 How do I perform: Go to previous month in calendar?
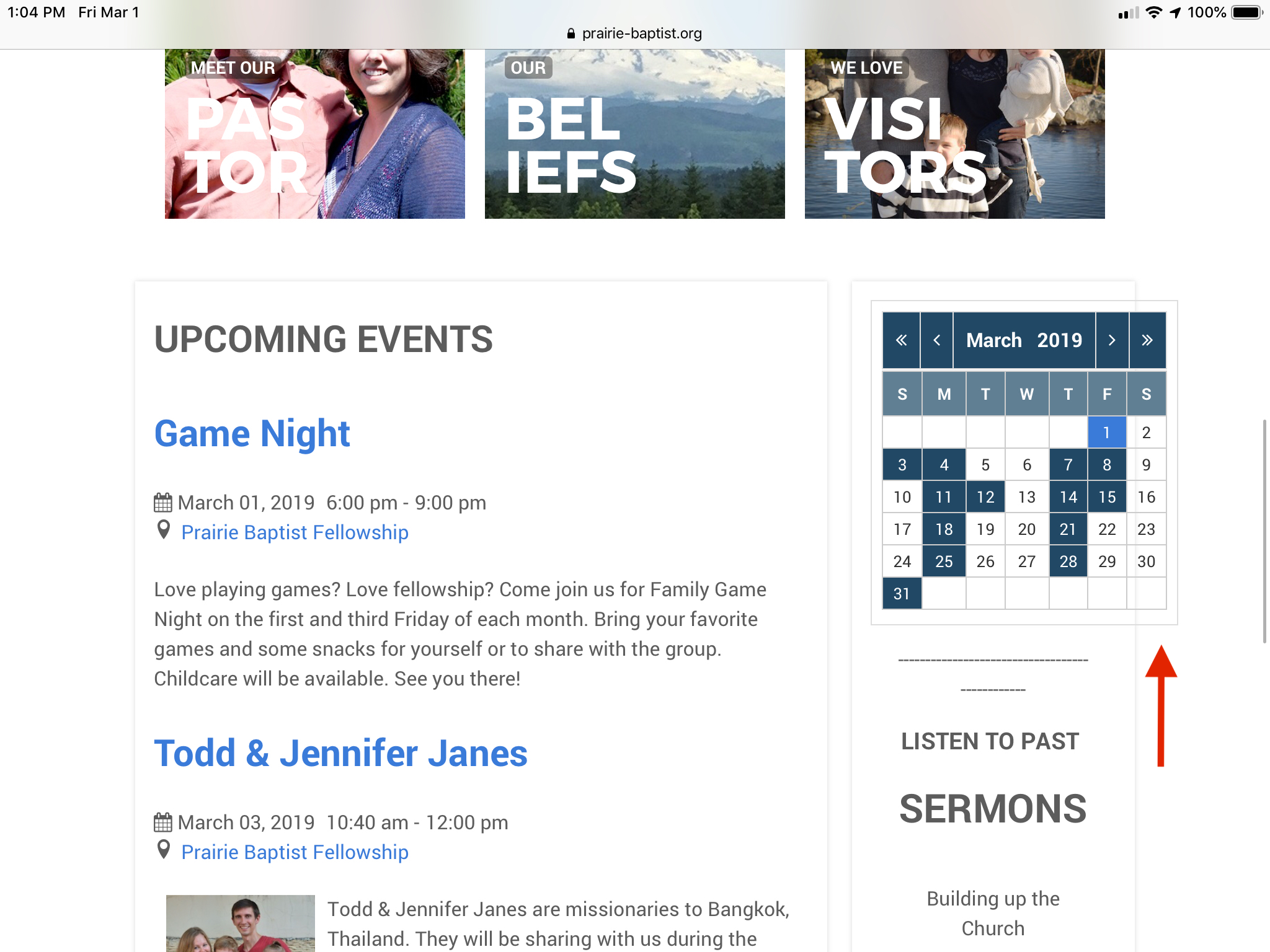click(936, 340)
